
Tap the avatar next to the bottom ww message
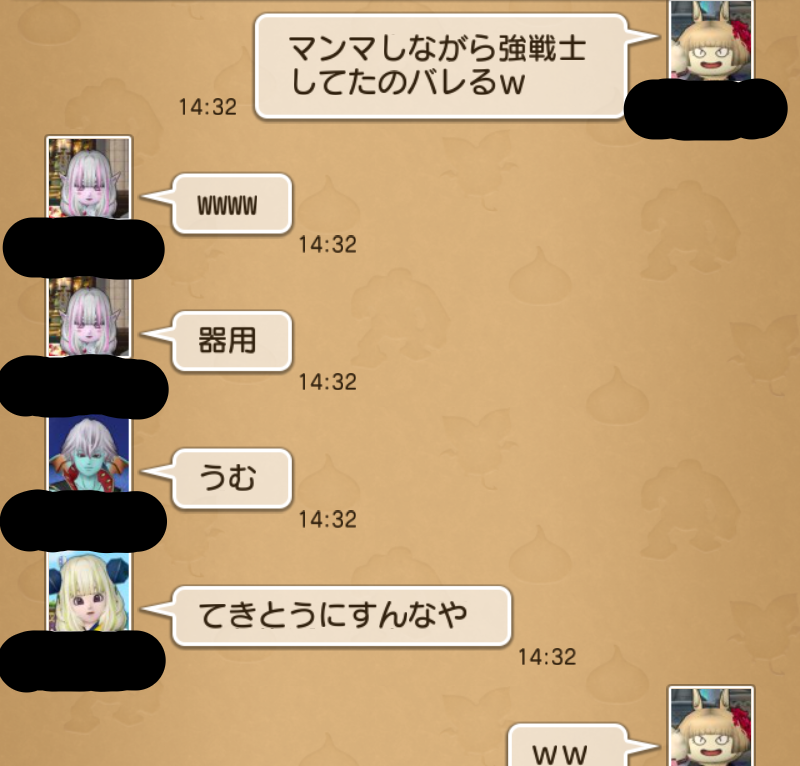pyautogui.click(x=711, y=726)
